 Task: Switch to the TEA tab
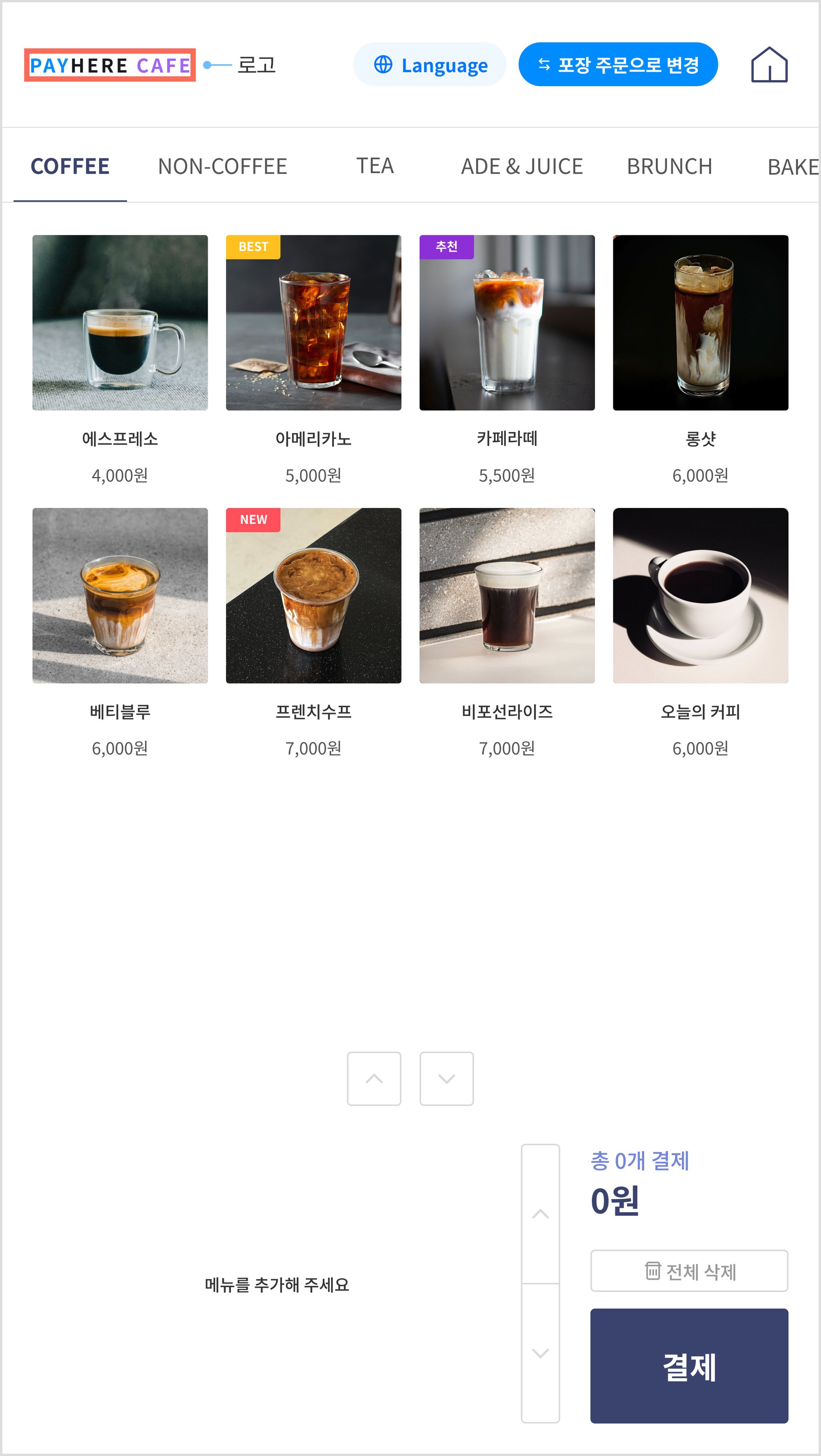(x=374, y=166)
